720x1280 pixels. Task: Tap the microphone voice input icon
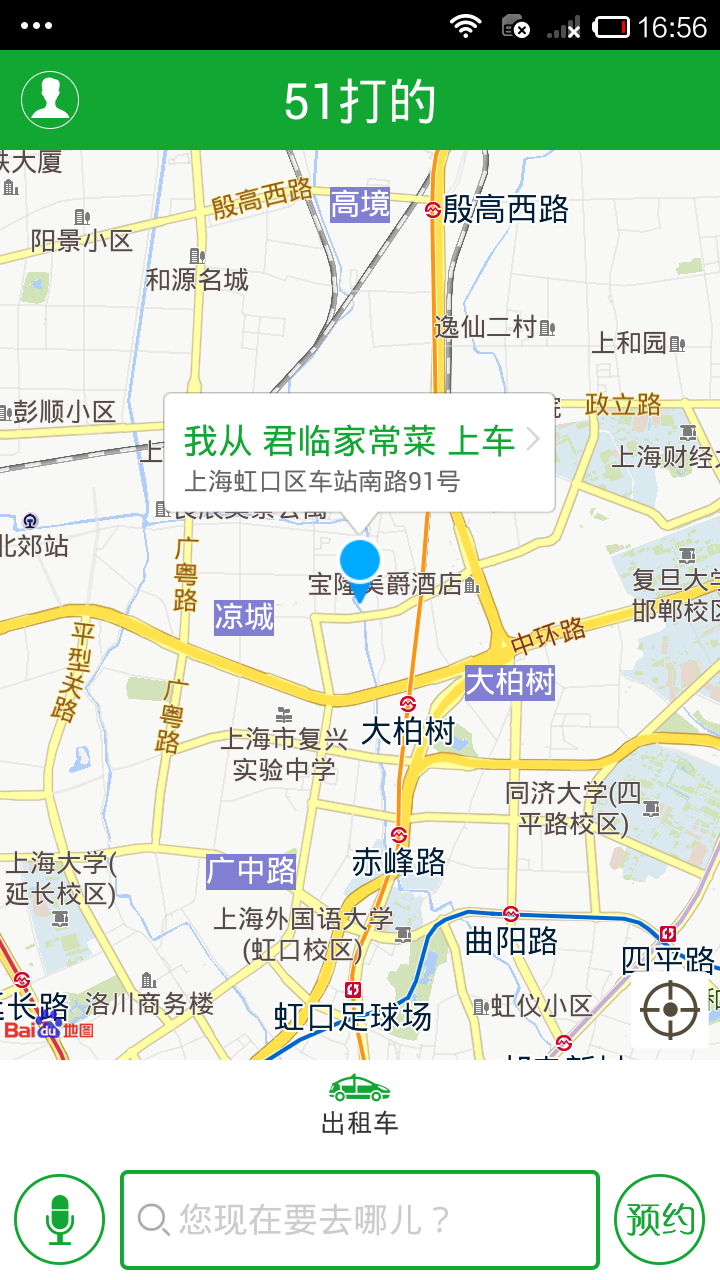click(x=59, y=1218)
